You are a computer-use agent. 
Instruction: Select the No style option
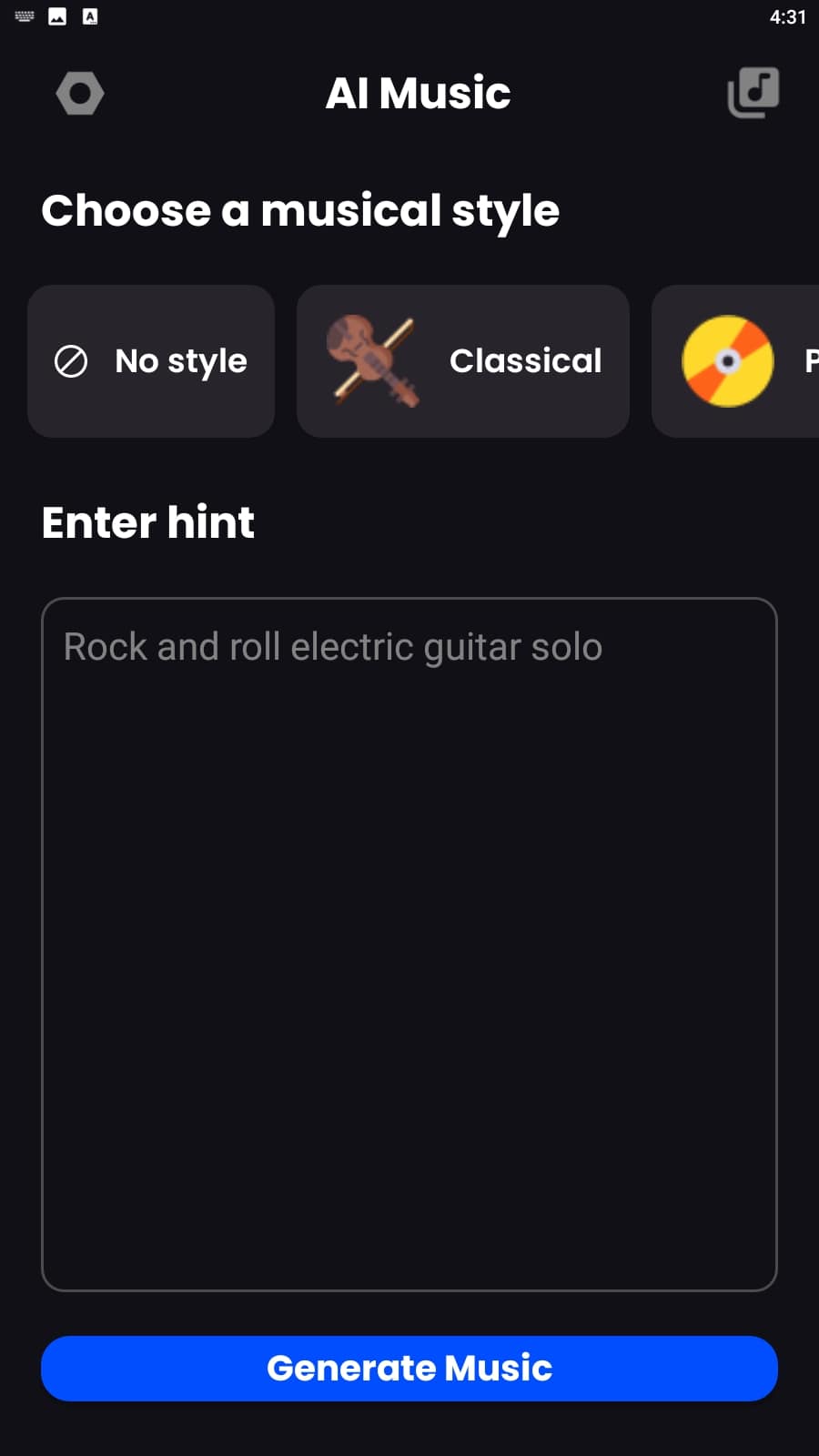pyautogui.click(x=151, y=361)
